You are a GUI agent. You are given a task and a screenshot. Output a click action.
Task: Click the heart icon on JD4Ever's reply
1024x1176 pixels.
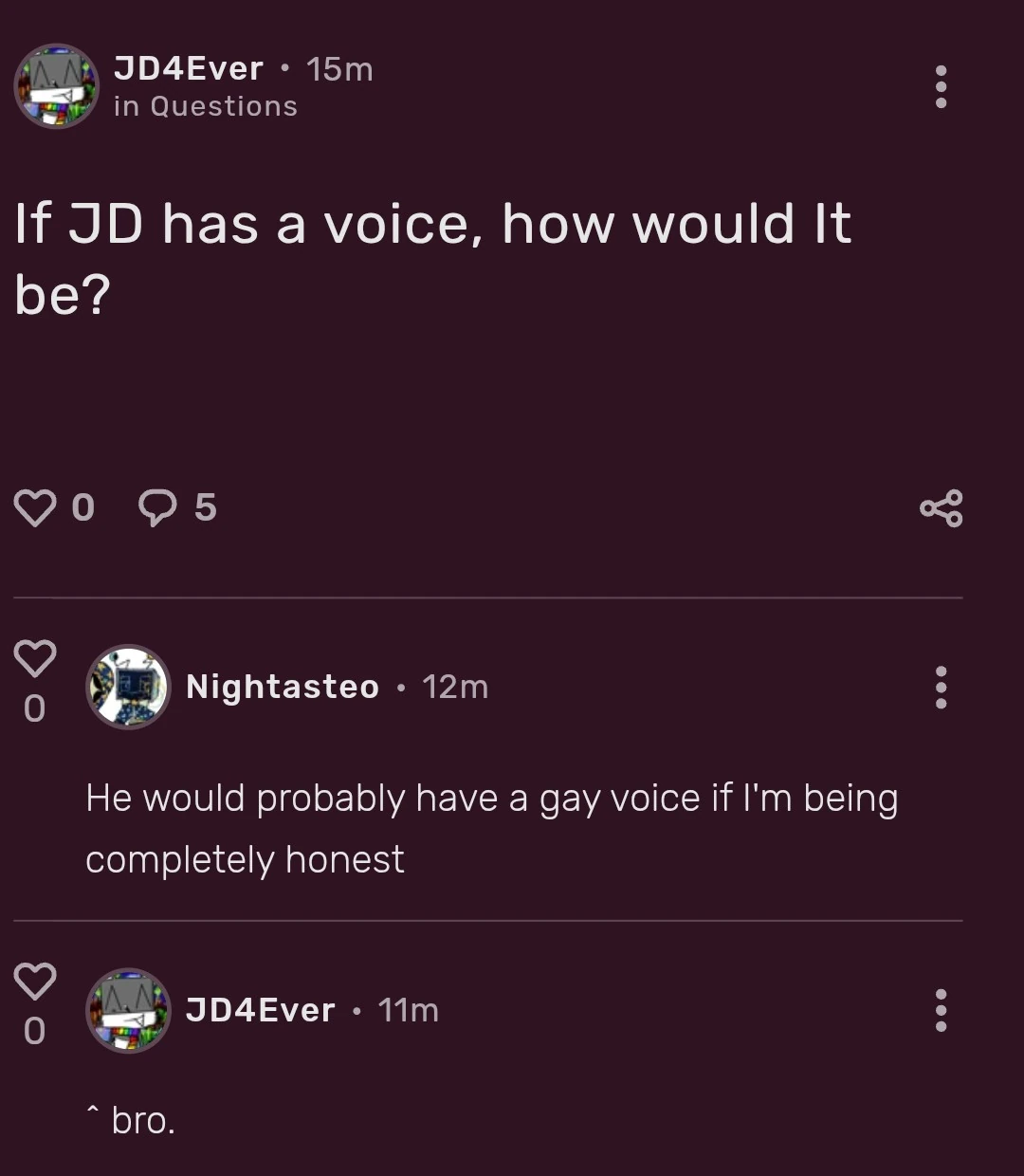coord(33,983)
